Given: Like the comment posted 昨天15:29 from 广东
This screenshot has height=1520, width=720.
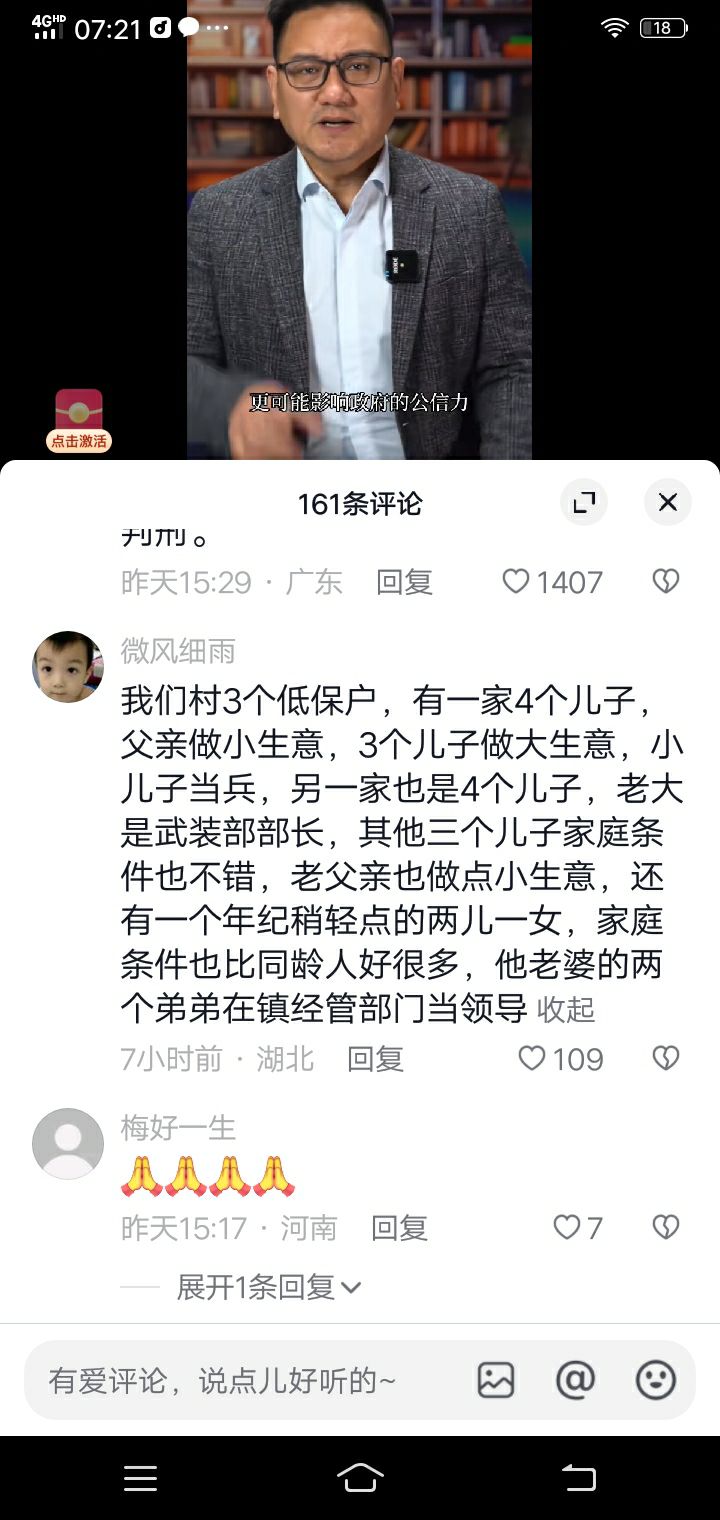Looking at the screenshot, I should (516, 582).
